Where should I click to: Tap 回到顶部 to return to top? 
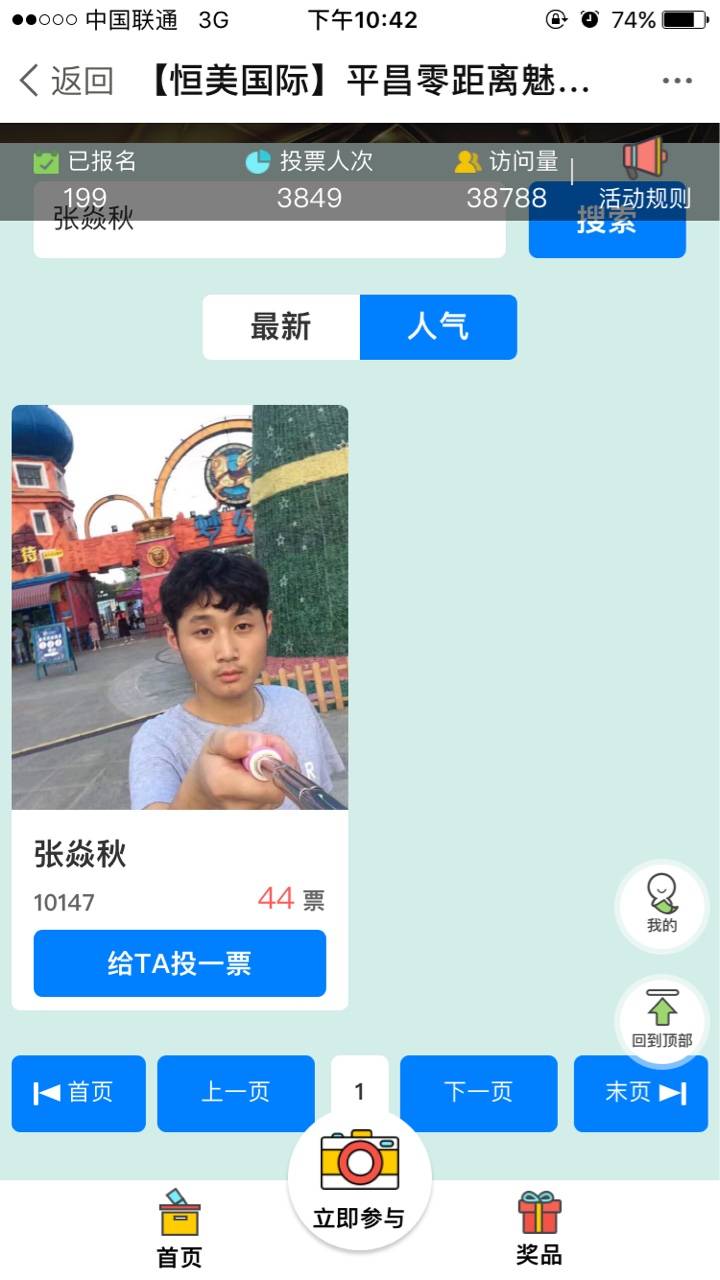tap(661, 1019)
